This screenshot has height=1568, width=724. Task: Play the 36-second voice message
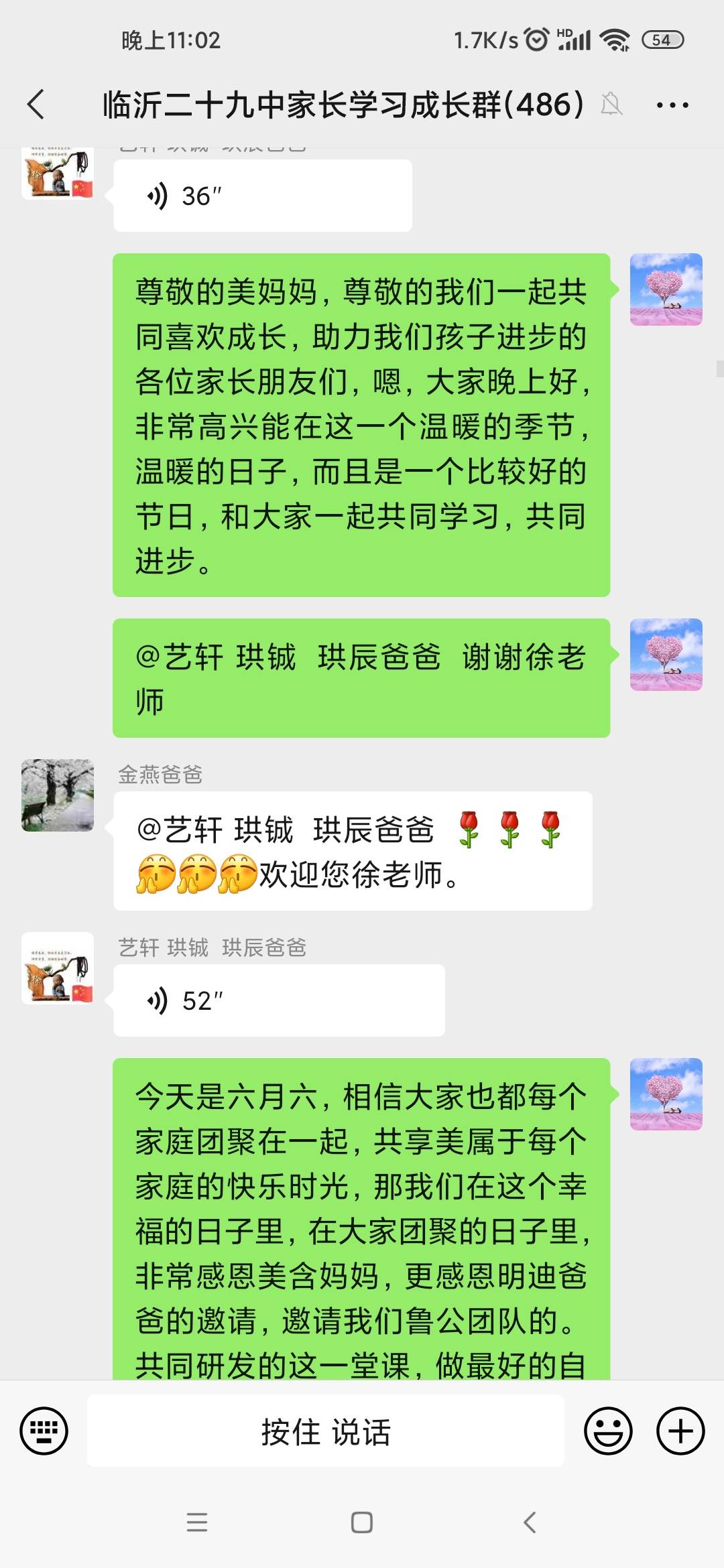(261, 194)
